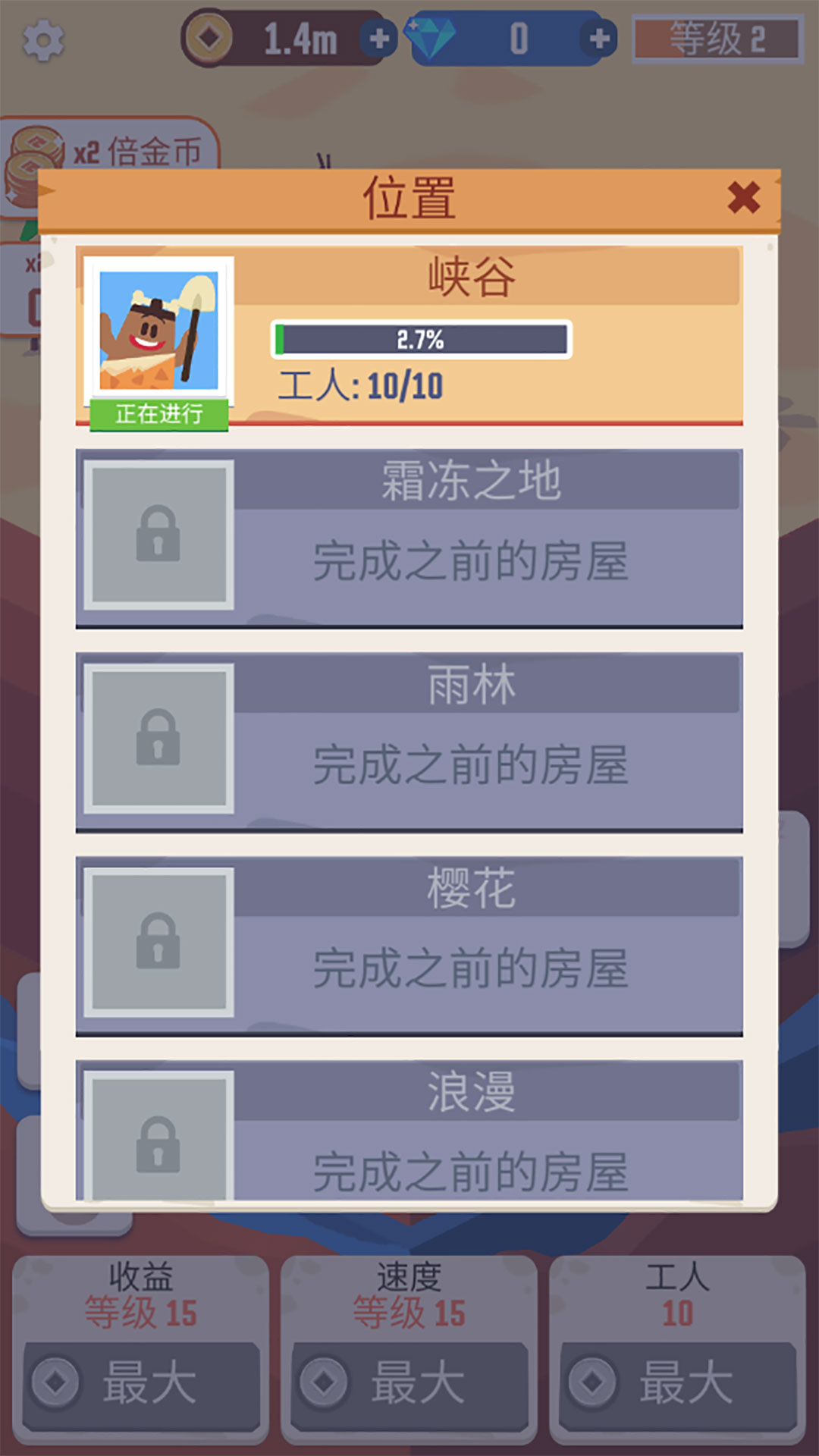Tap the locked 雨林 rainforest location
The height and width of the screenshot is (1456, 819).
pyautogui.click(x=409, y=742)
